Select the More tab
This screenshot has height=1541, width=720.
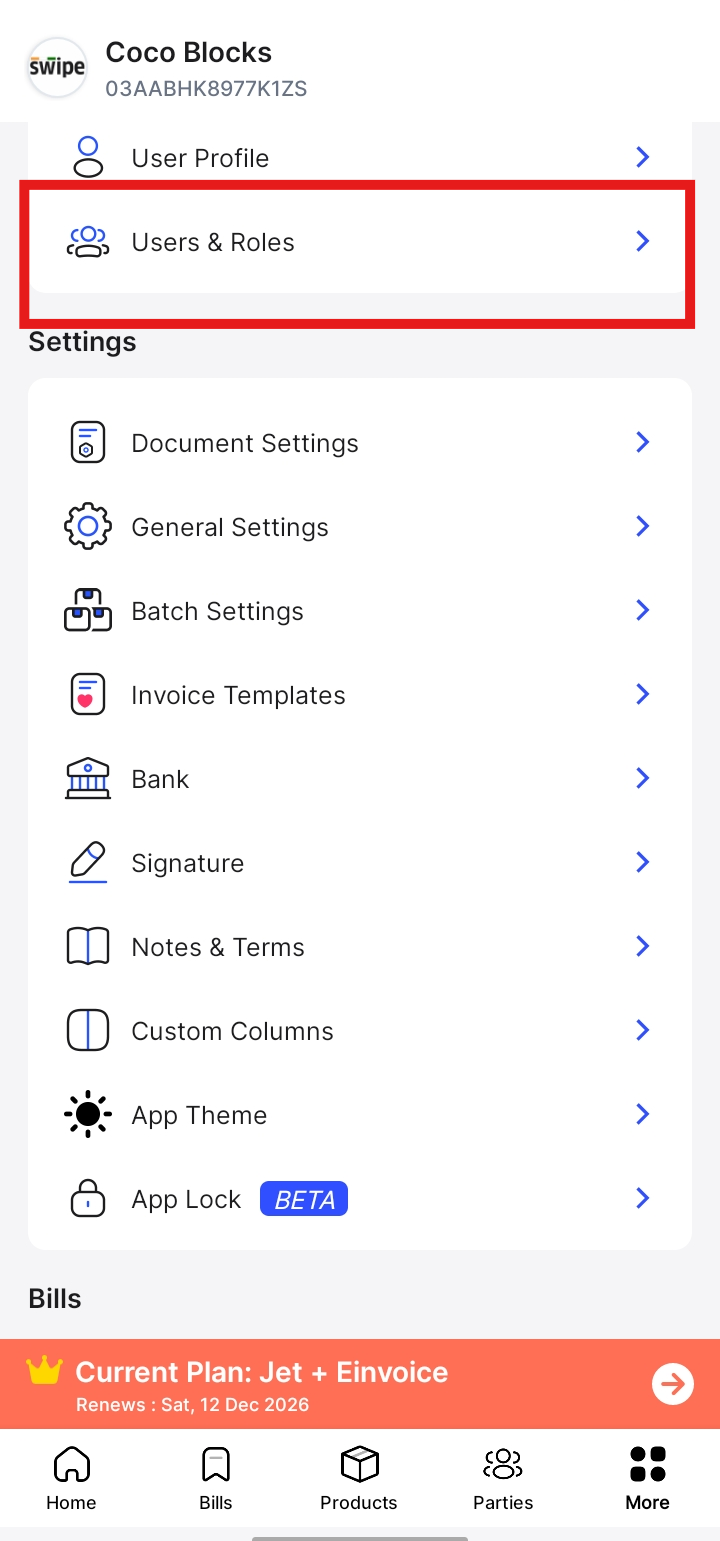[647, 1479]
